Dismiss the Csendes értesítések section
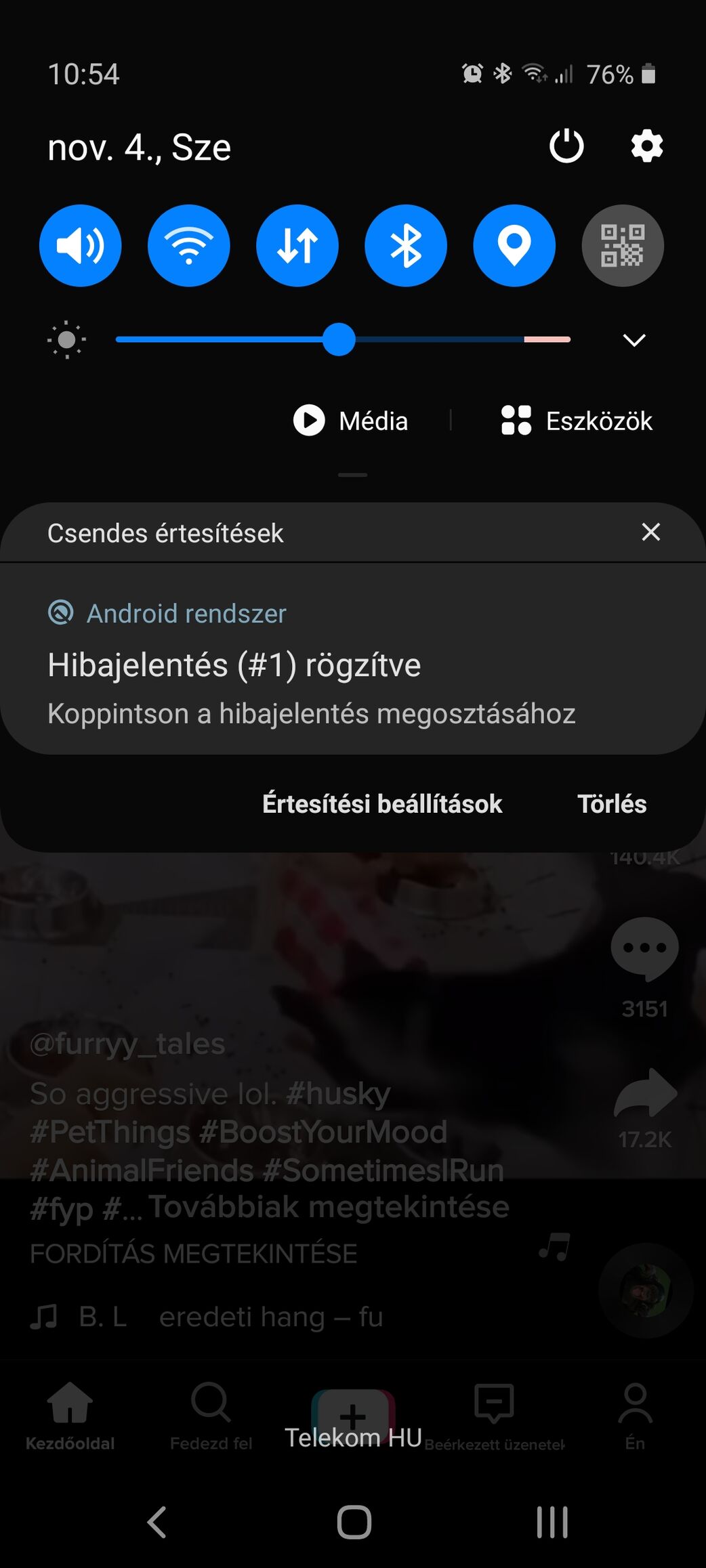The image size is (706, 1568). click(x=650, y=532)
